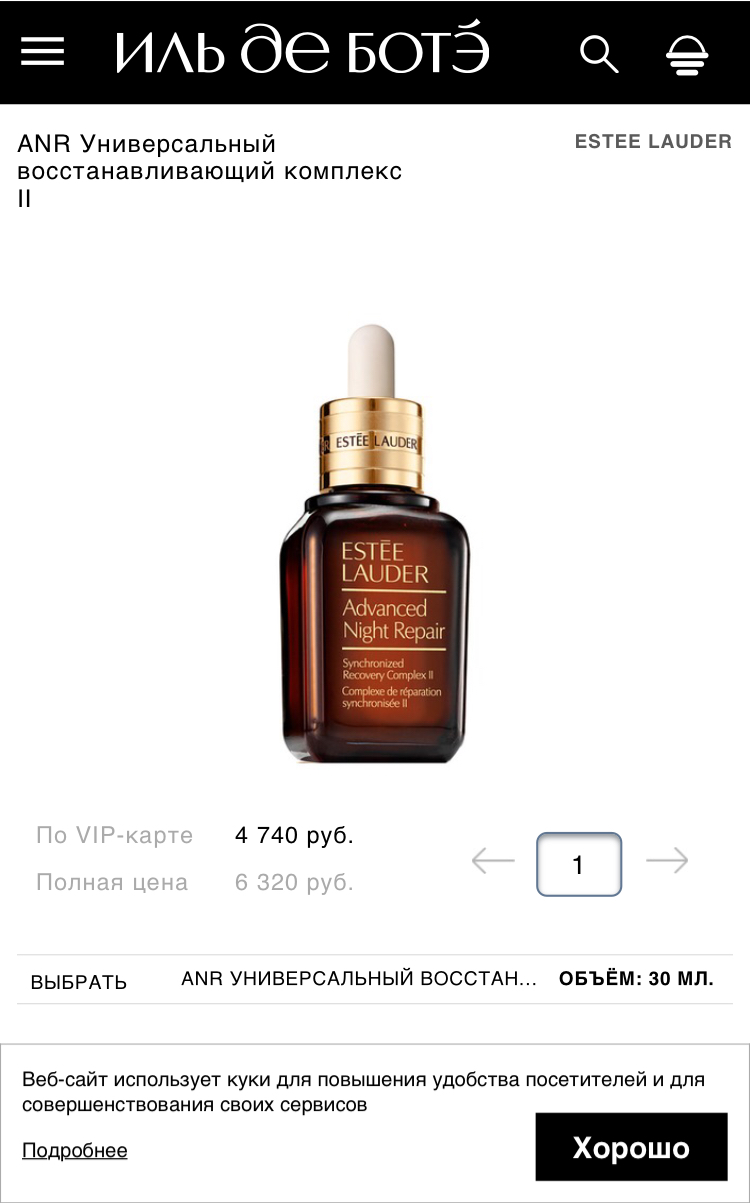Open the Advanced Night Repair product image
750x1203 pixels.
pyautogui.click(x=375, y=544)
